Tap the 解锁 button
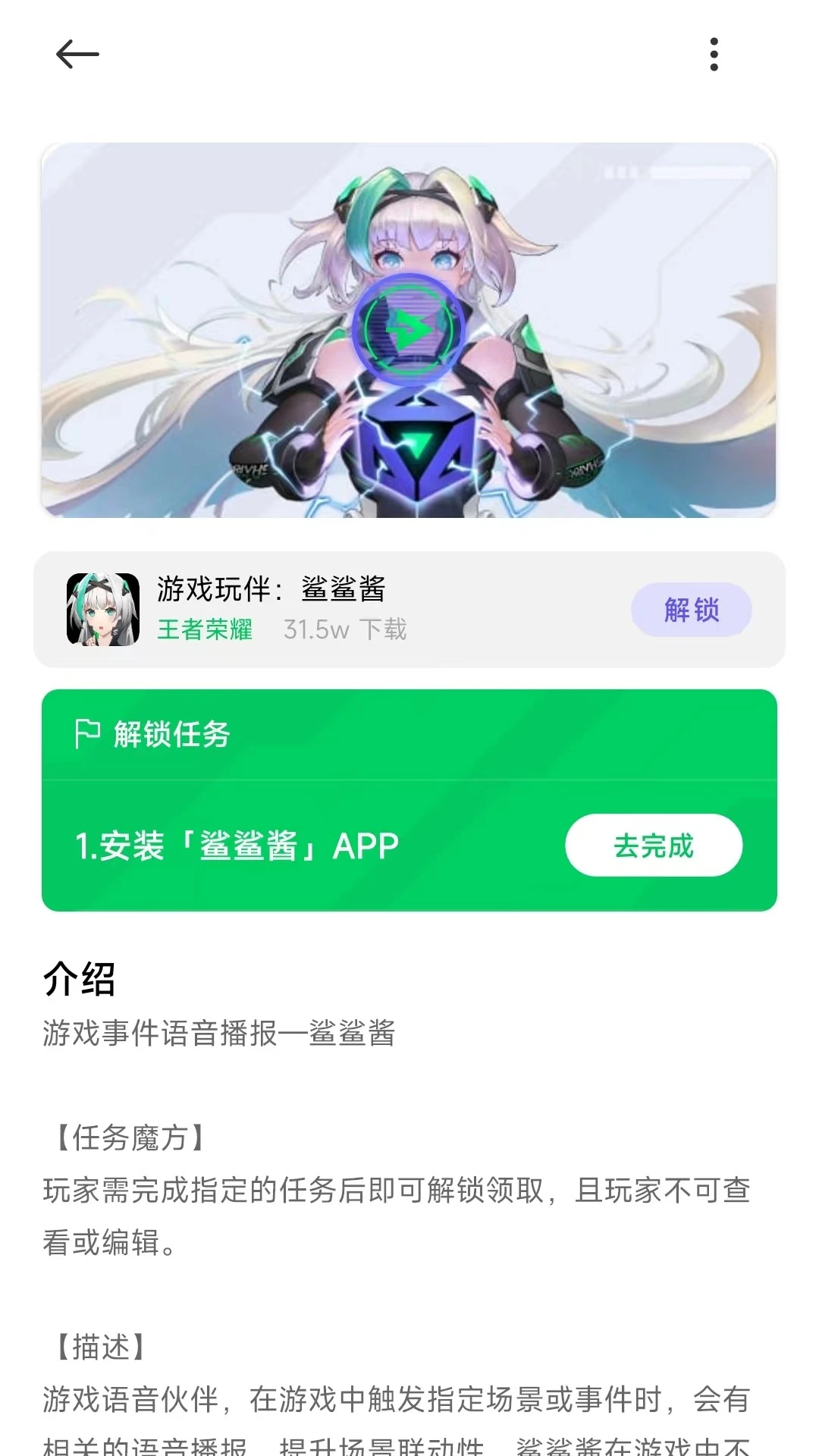Viewport: 819px width, 1456px height. pyautogui.click(x=691, y=610)
